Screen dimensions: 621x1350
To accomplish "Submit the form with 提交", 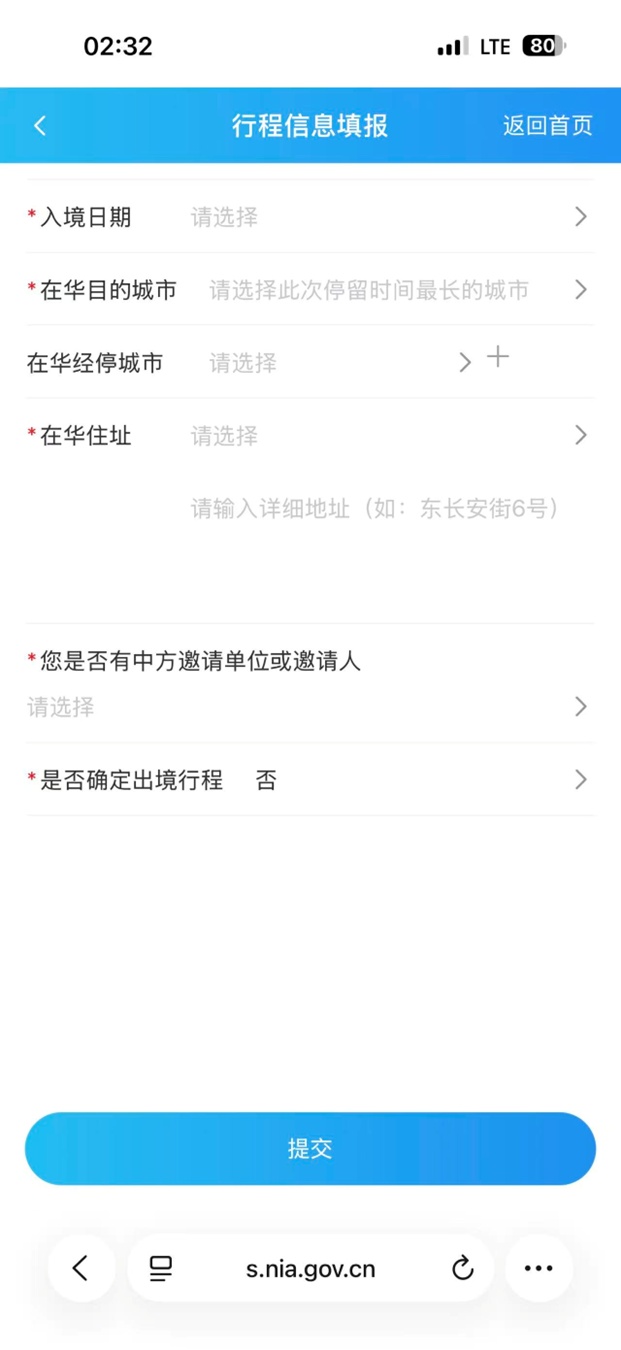I will pyautogui.click(x=310, y=1149).
